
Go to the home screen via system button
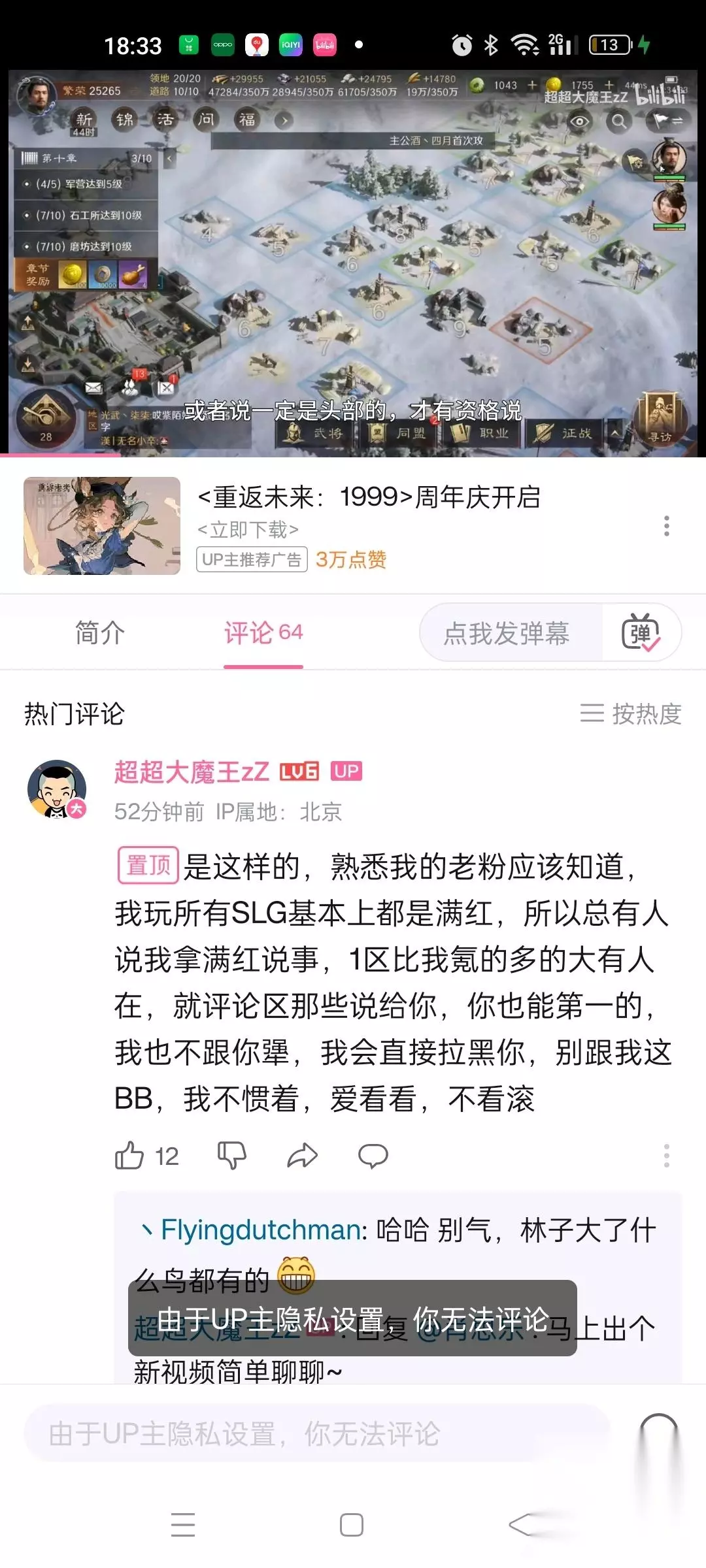click(x=352, y=1525)
